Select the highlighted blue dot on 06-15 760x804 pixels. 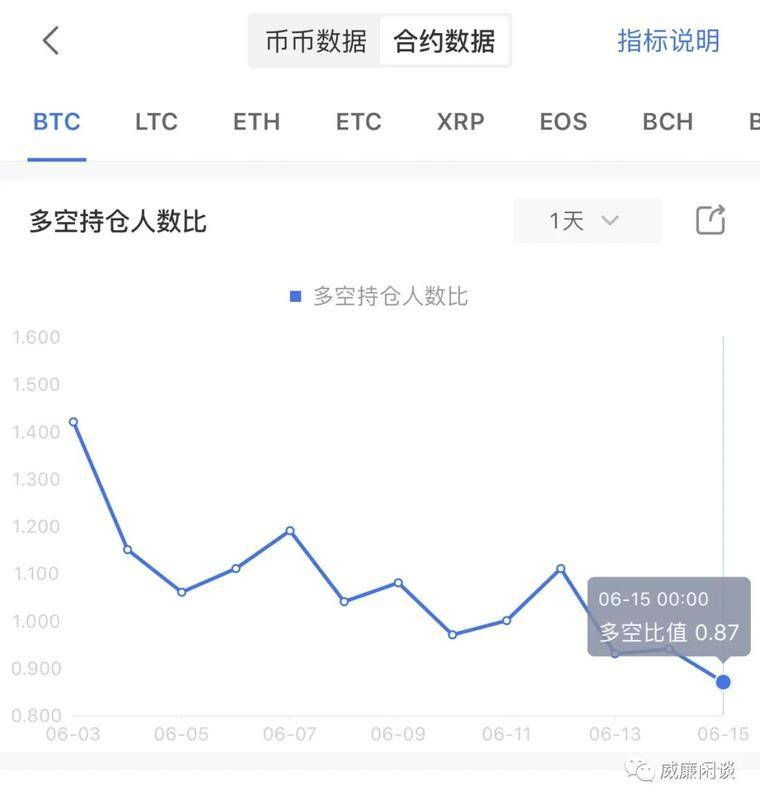pyautogui.click(x=722, y=681)
